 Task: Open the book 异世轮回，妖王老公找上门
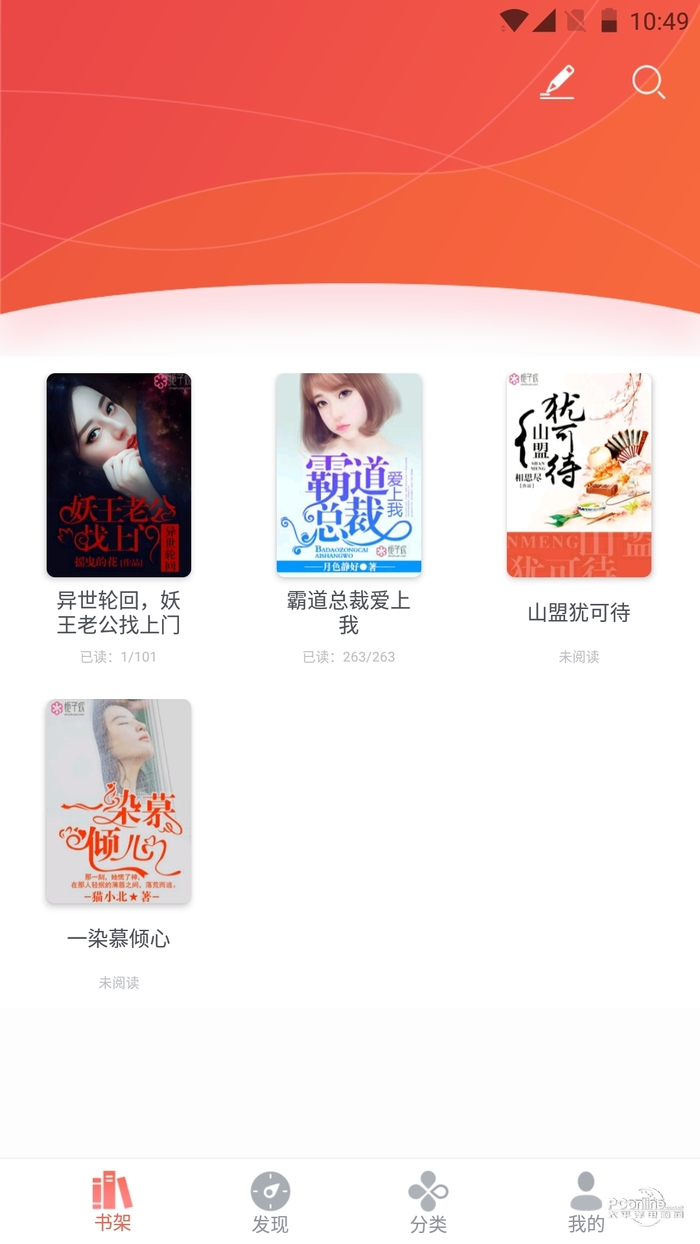(x=119, y=475)
